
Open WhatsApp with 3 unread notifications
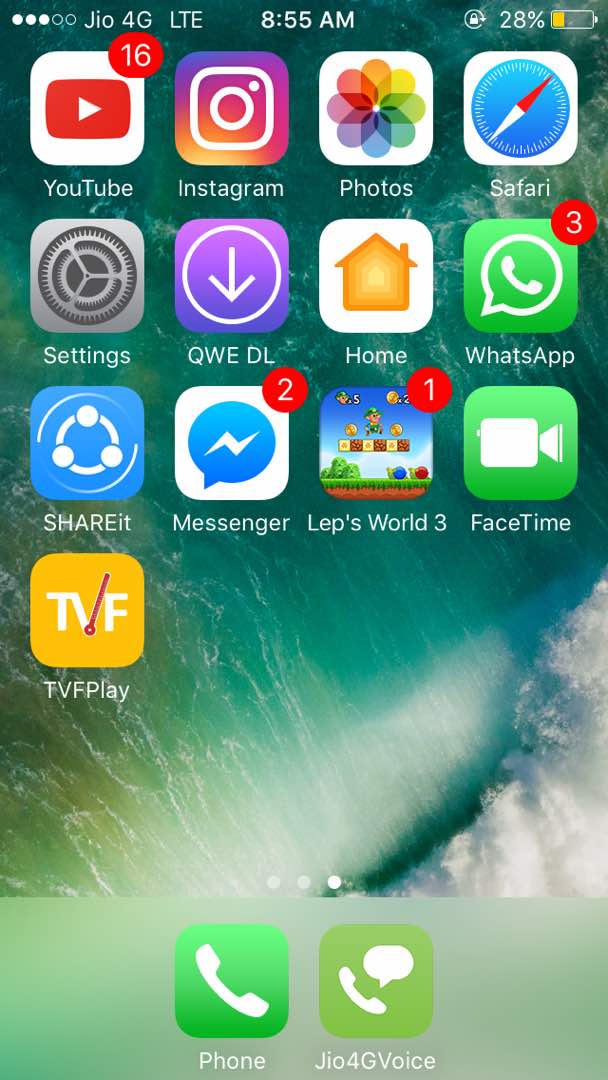point(521,276)
